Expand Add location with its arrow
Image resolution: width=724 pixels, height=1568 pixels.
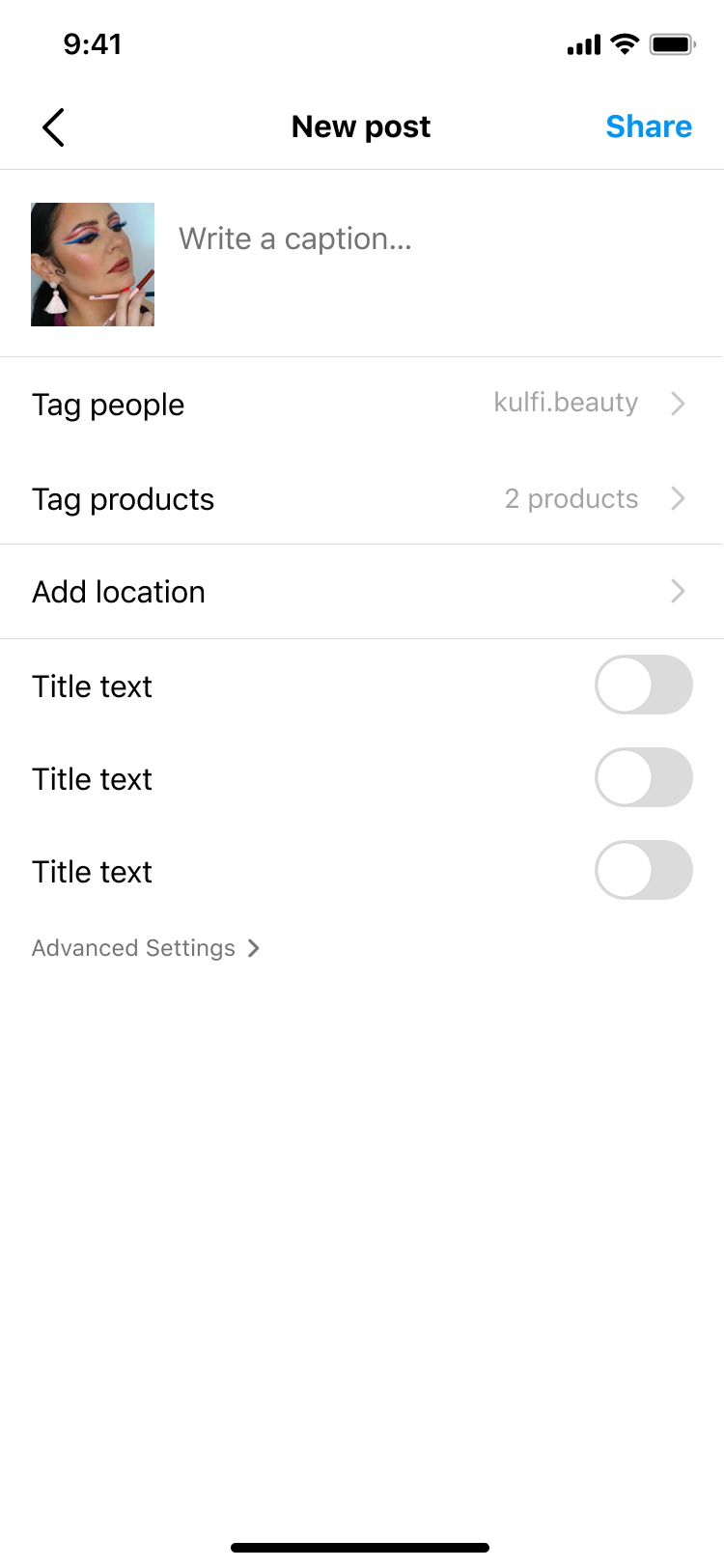pyautogui.click(x=678, y=591)
